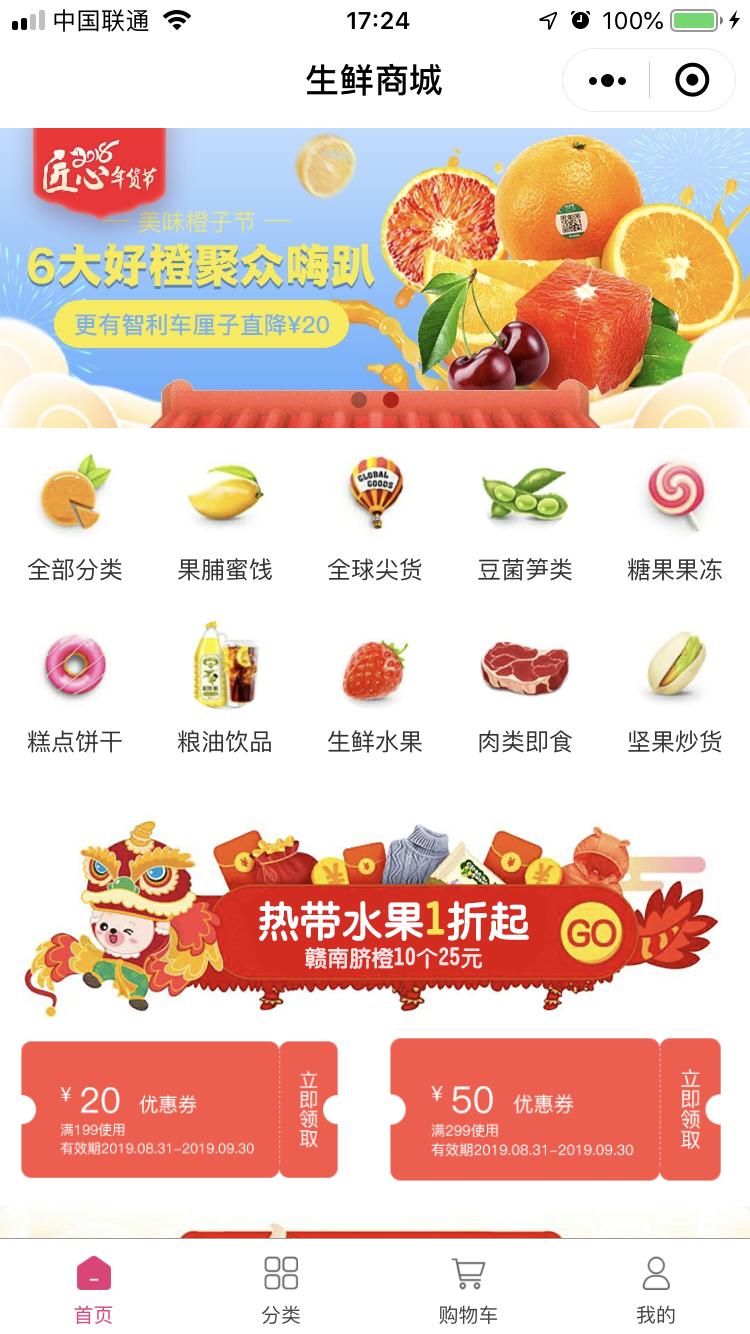750x1334 pixels.
Task: Select the second carousel indicator dot
Action: point(389,398)
